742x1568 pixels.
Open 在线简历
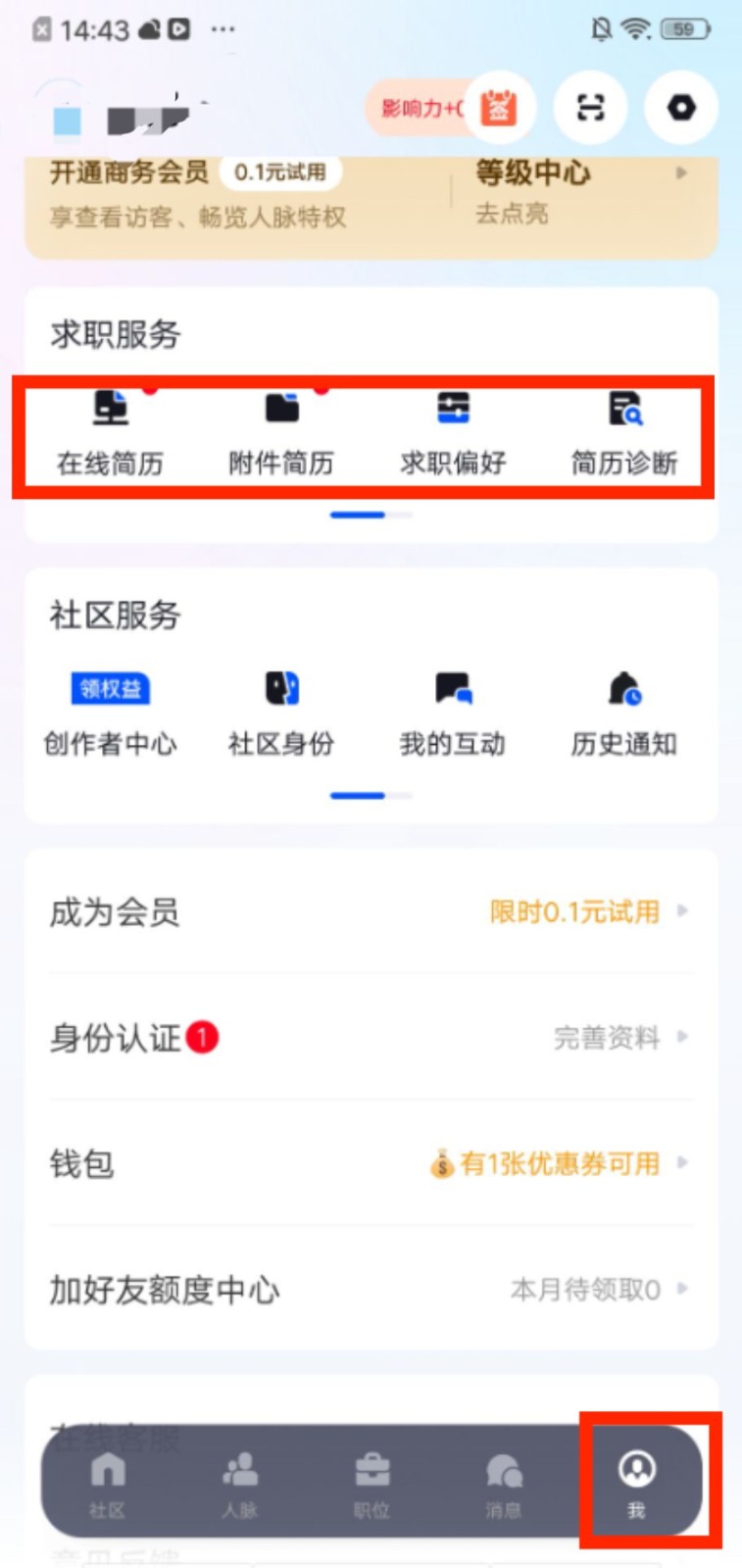[x=110, y=432]
